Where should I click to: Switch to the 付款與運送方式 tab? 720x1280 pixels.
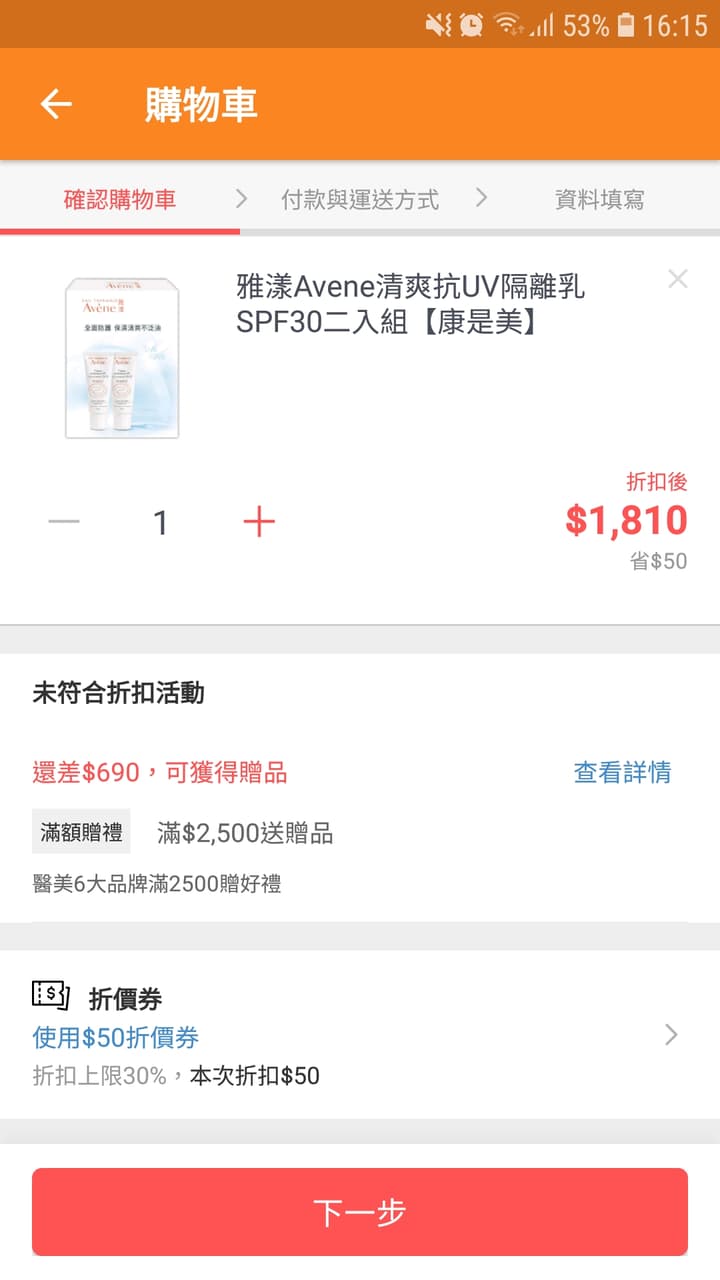click(360, 199)
